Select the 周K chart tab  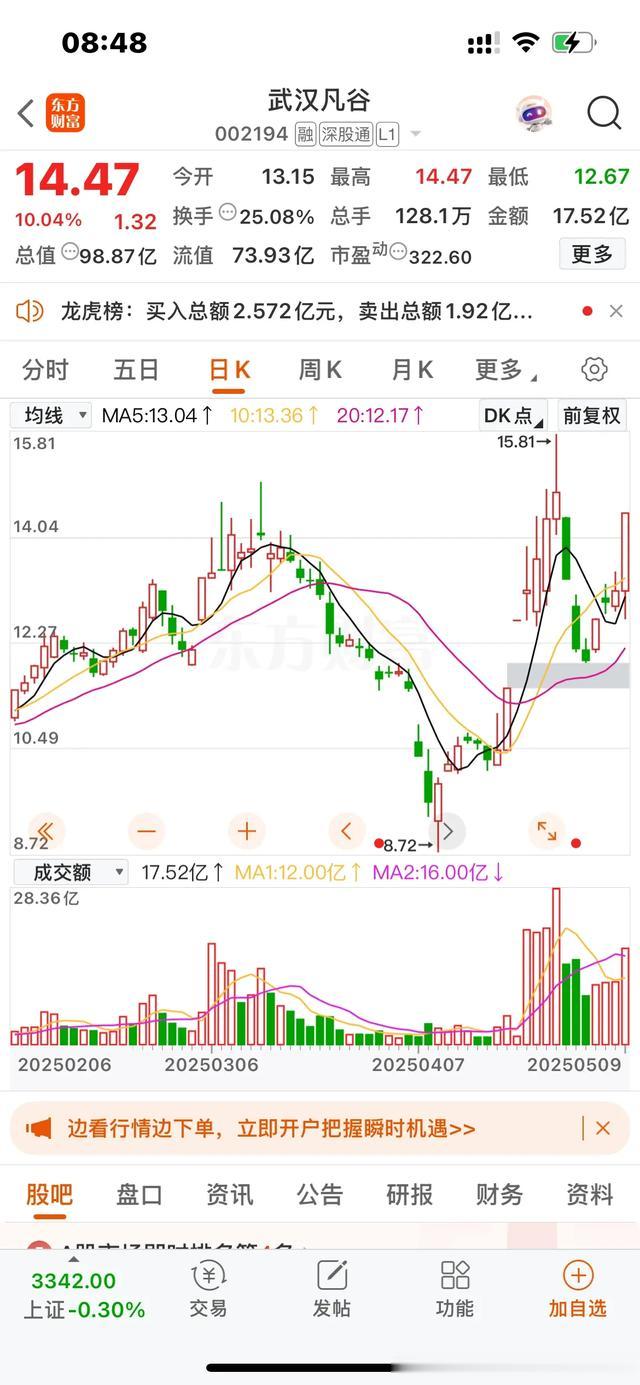click(x=320, y=370)
